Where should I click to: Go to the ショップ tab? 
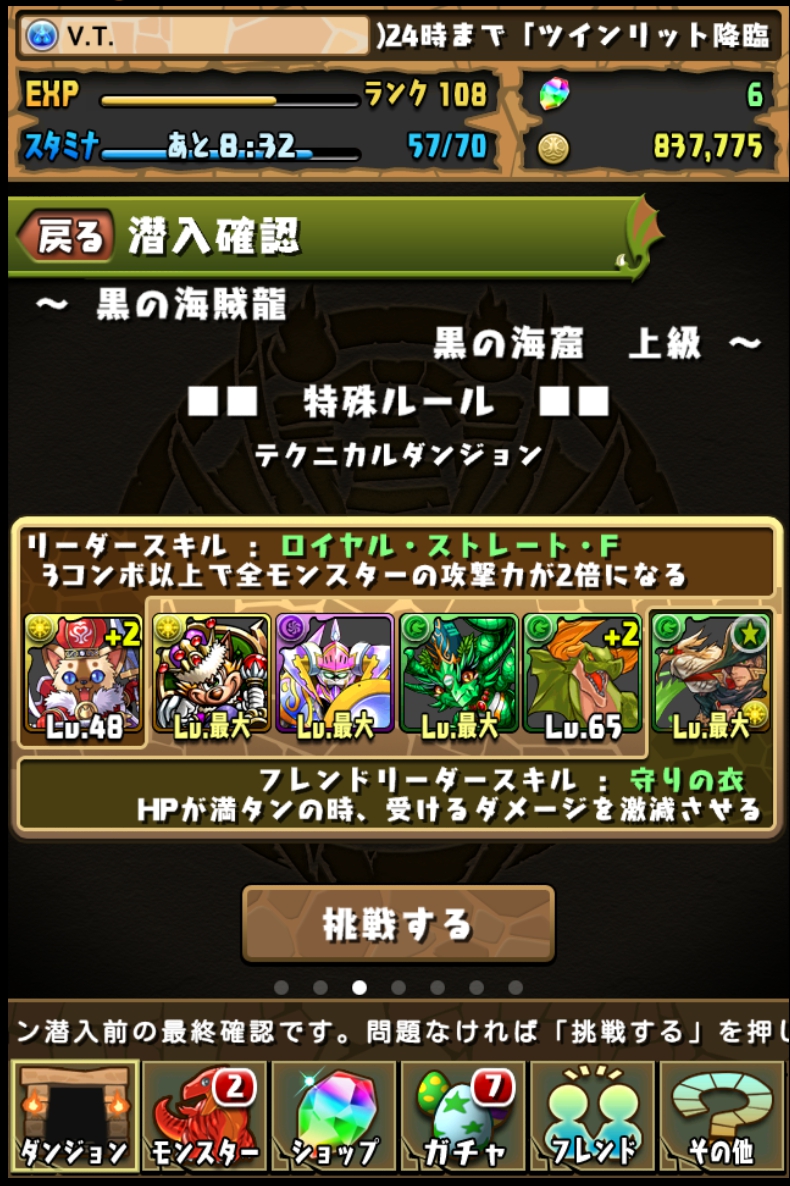pyautogui.click(x=334, y=1116)
